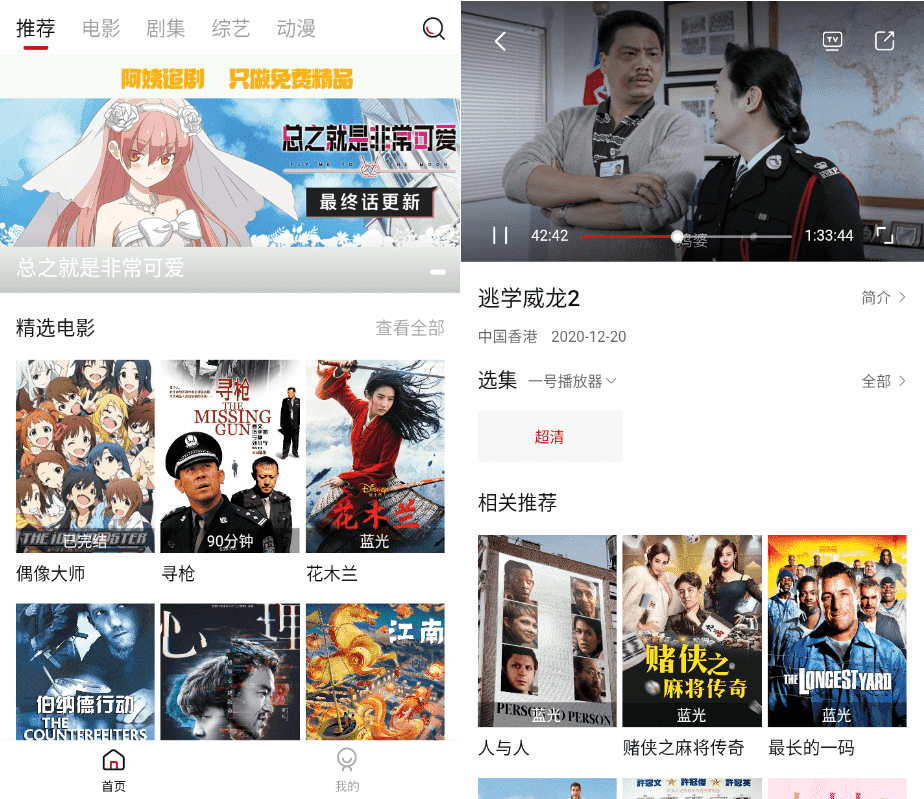Open the search icon
Image resolution: width=924 pixels, height=799 pixels.
433,28
